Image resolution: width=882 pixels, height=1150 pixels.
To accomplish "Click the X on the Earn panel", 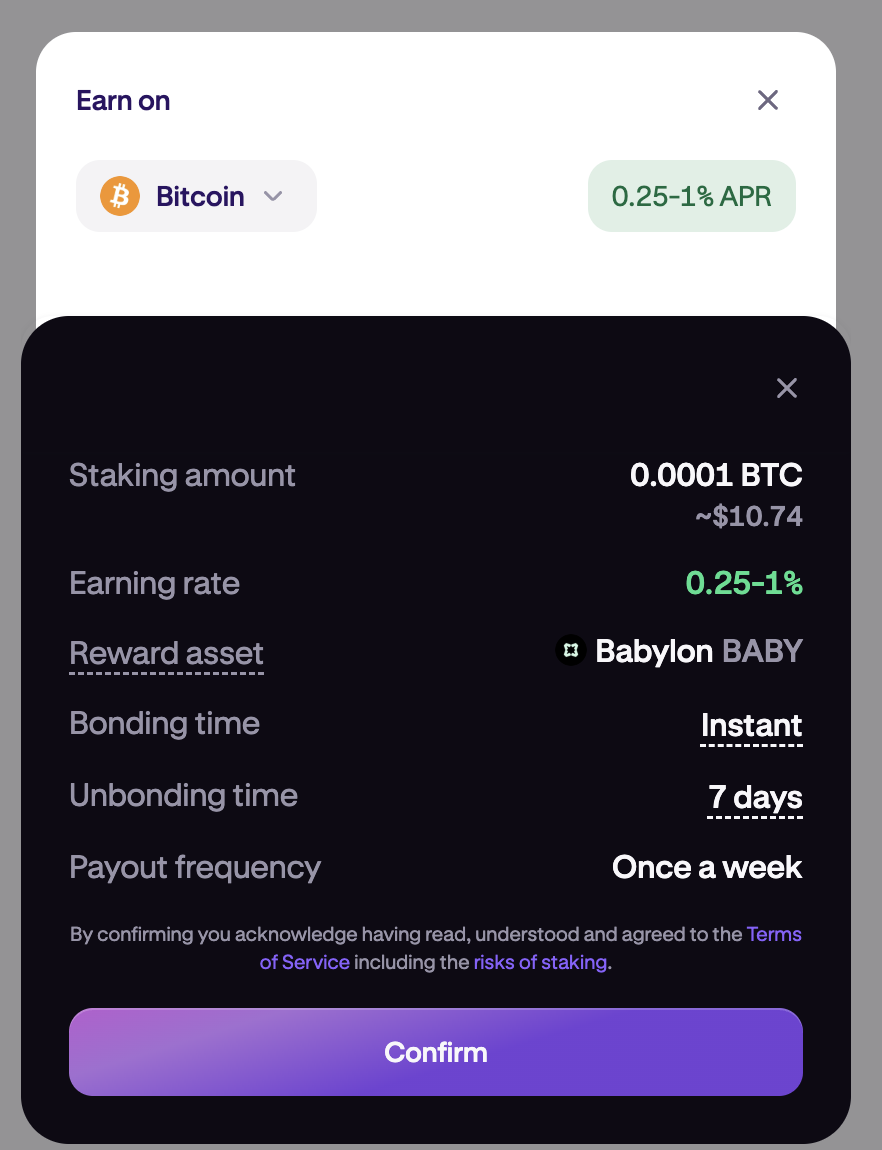I will coord(767,100).
